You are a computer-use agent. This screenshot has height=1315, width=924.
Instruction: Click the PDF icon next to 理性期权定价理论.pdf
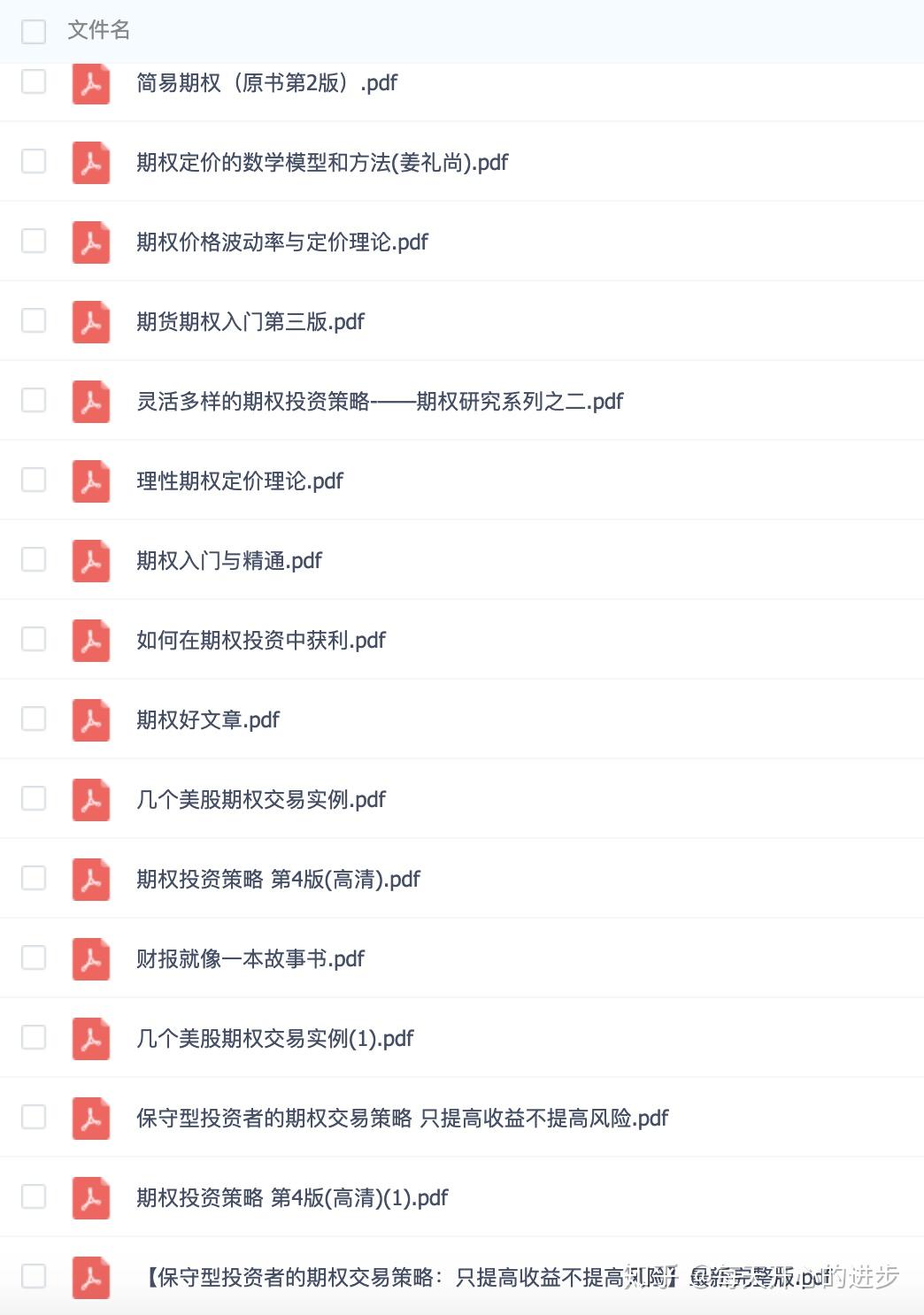pyautogui.click(x=89, y=481)
